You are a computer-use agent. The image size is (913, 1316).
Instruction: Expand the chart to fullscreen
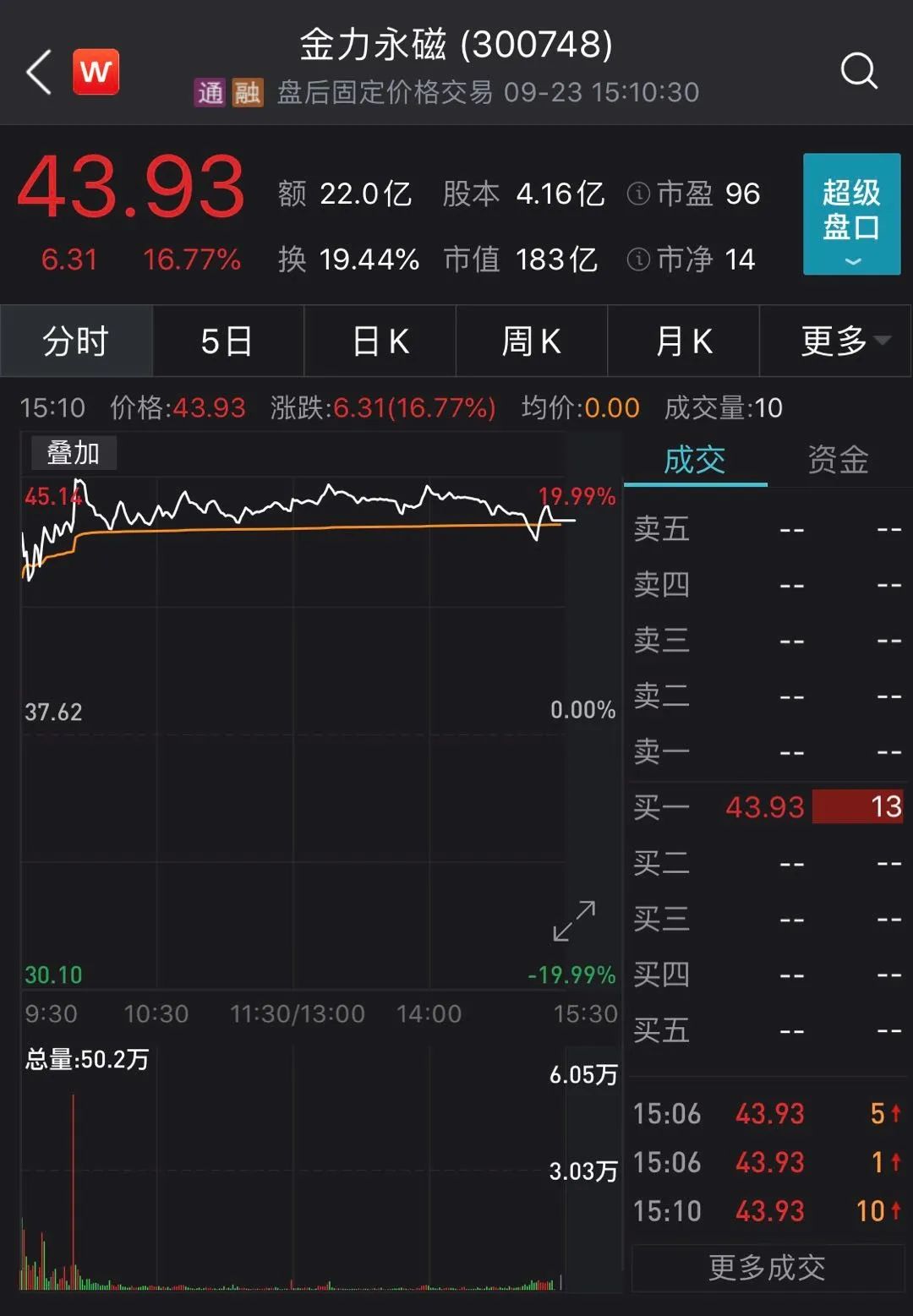(574, 920)
